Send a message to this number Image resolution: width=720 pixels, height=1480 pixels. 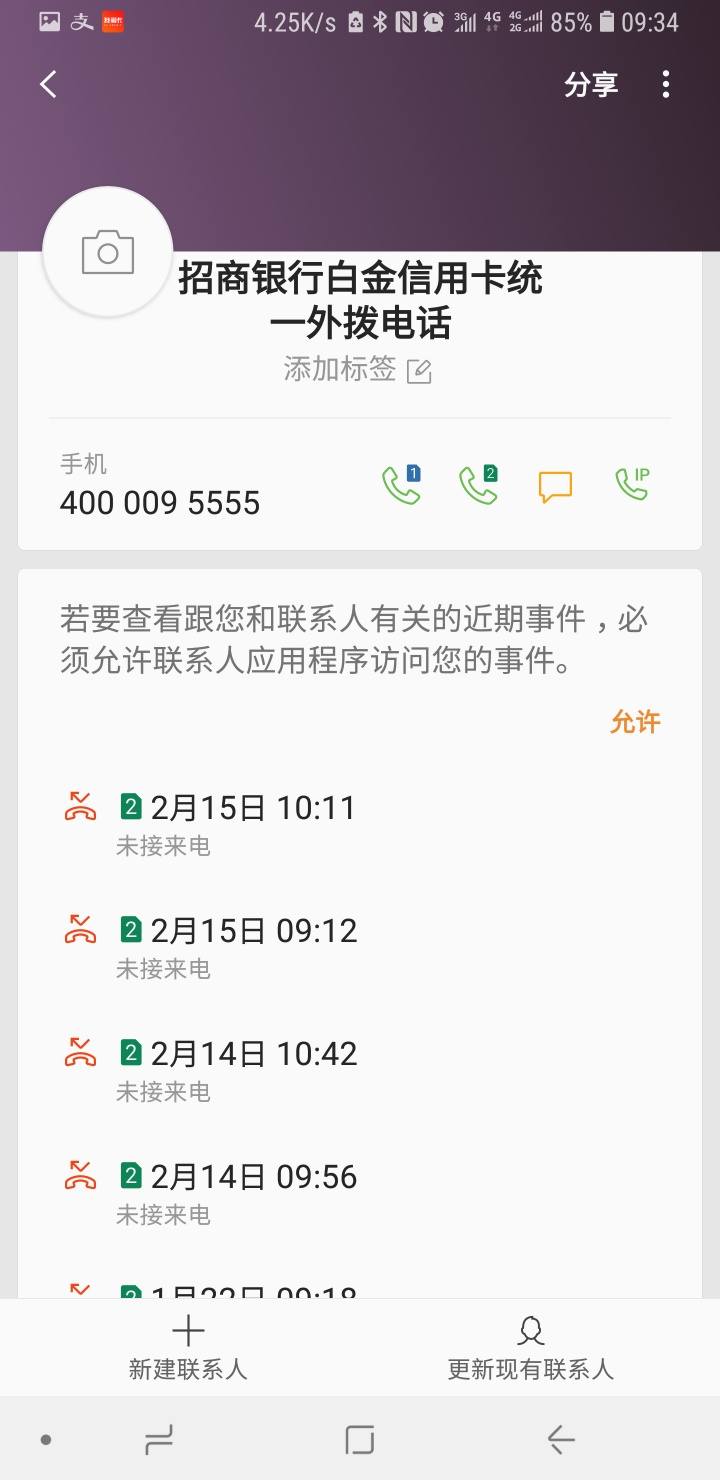(x=555, y=487)
